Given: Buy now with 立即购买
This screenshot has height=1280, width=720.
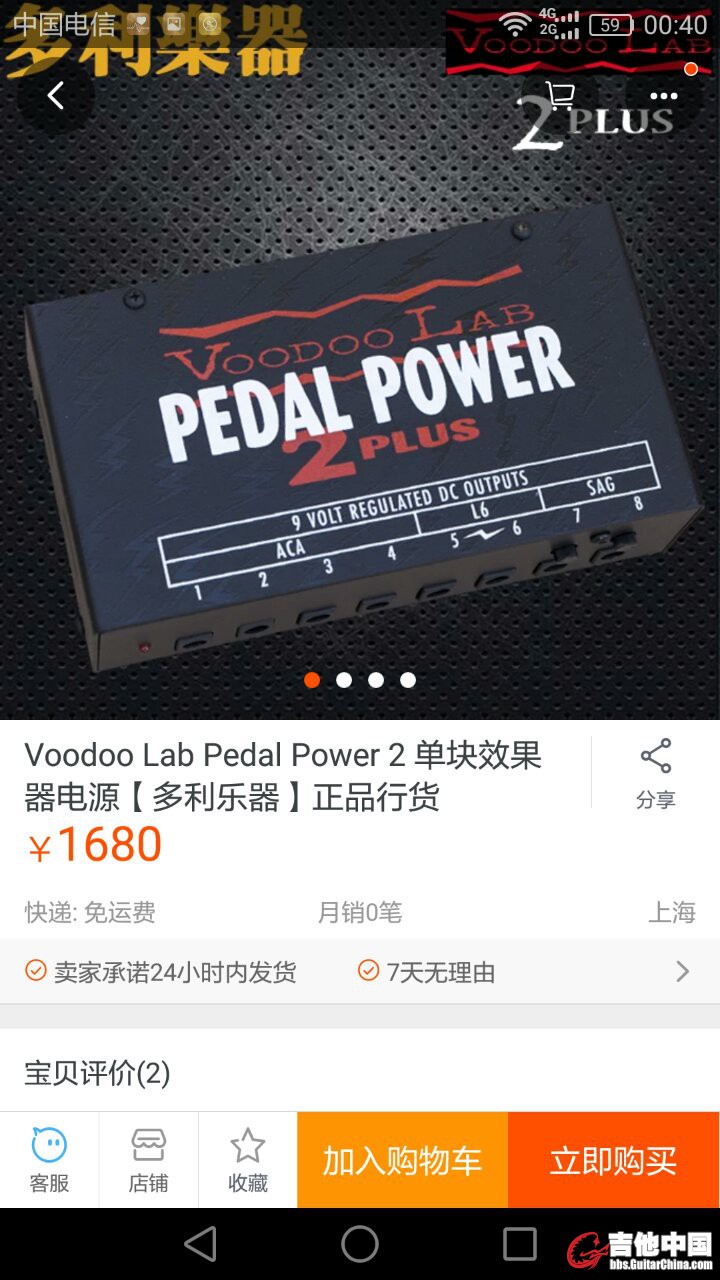Looking at the screenshot, I should pyautogui.click(x=613, y=1160).
